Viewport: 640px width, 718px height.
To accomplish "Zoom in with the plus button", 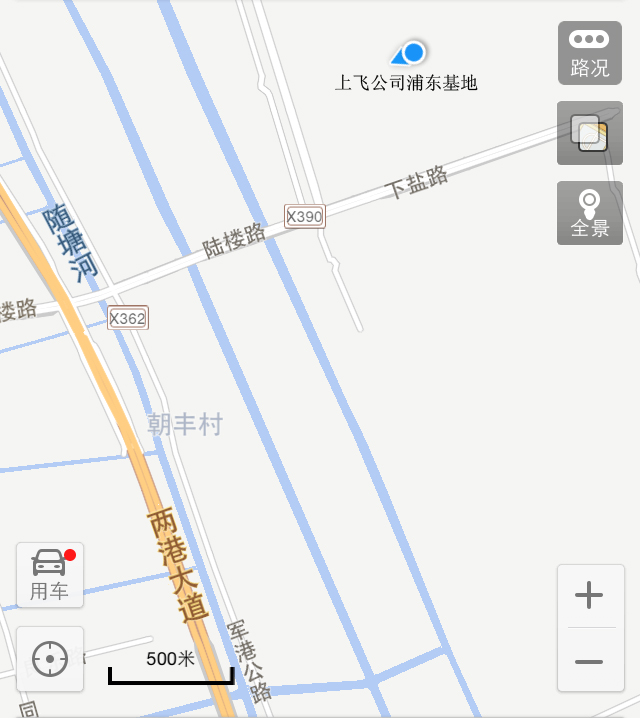I will tap(589, 596).
